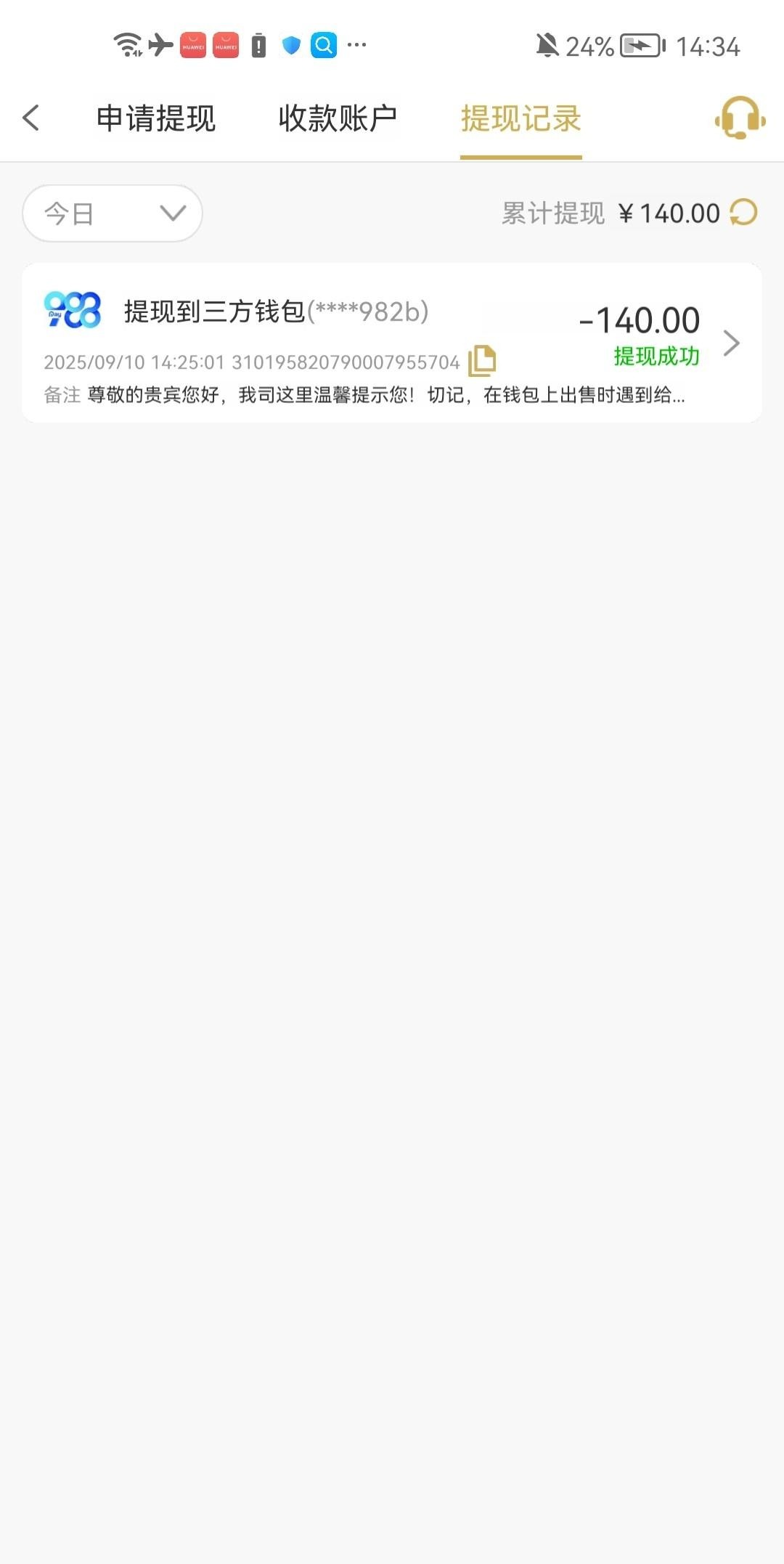Contact customer service via headset icon
Image resolution: width=784 pixels, height=1564 pixels.
pos(740,118)
